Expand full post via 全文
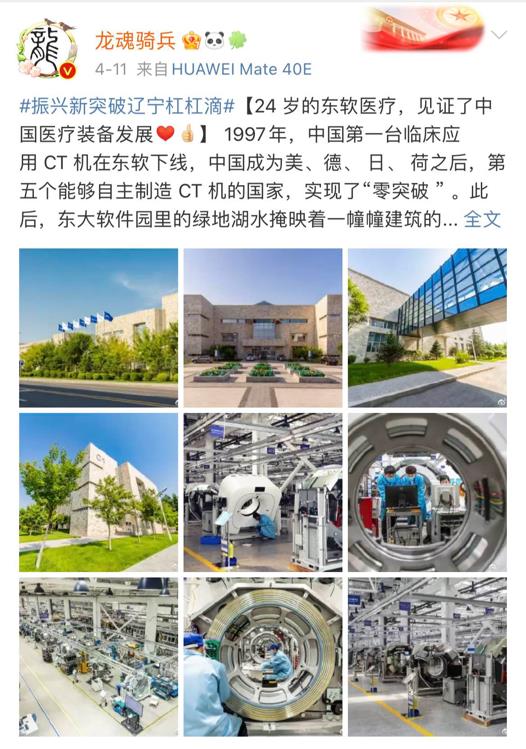 click(482, 220)
